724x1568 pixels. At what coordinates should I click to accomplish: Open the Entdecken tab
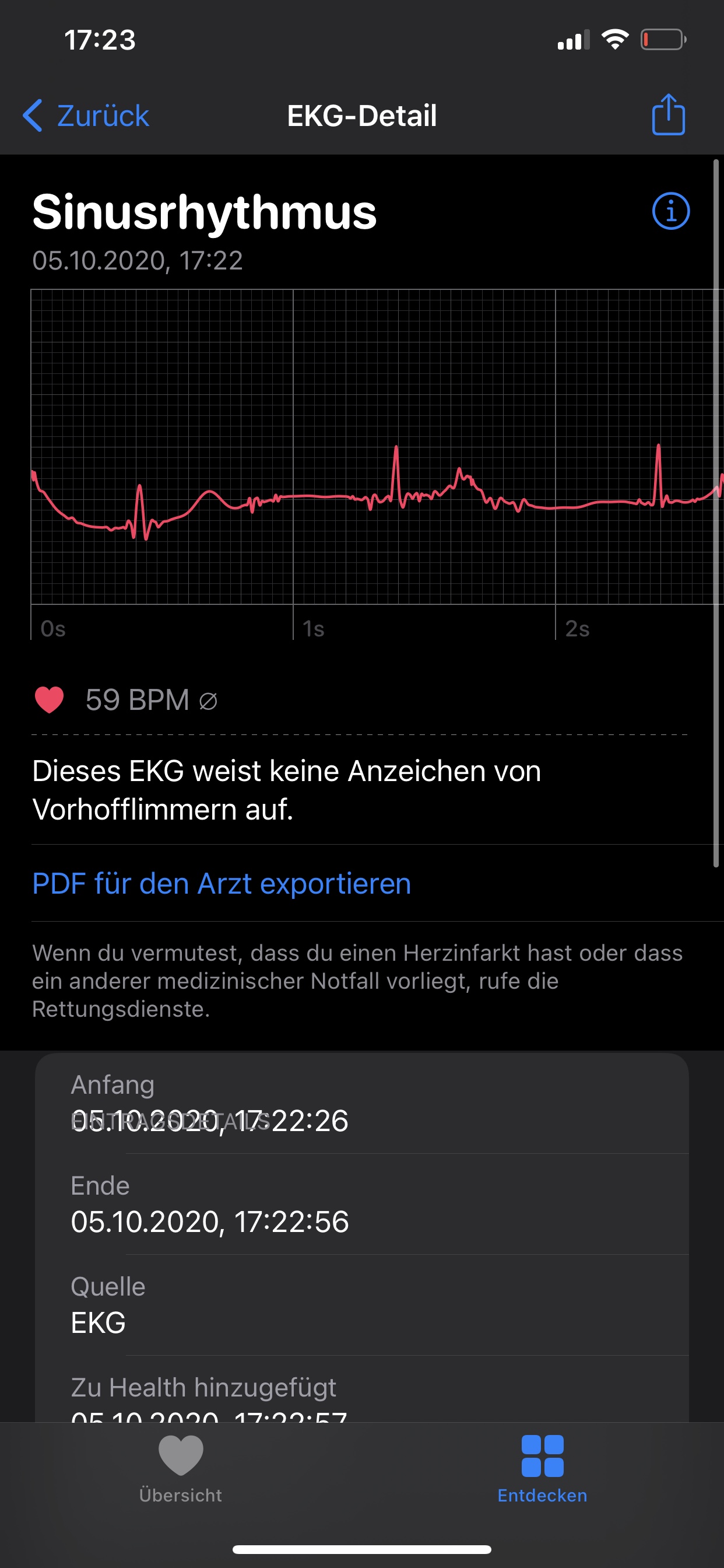click(x=542, y=1468)
